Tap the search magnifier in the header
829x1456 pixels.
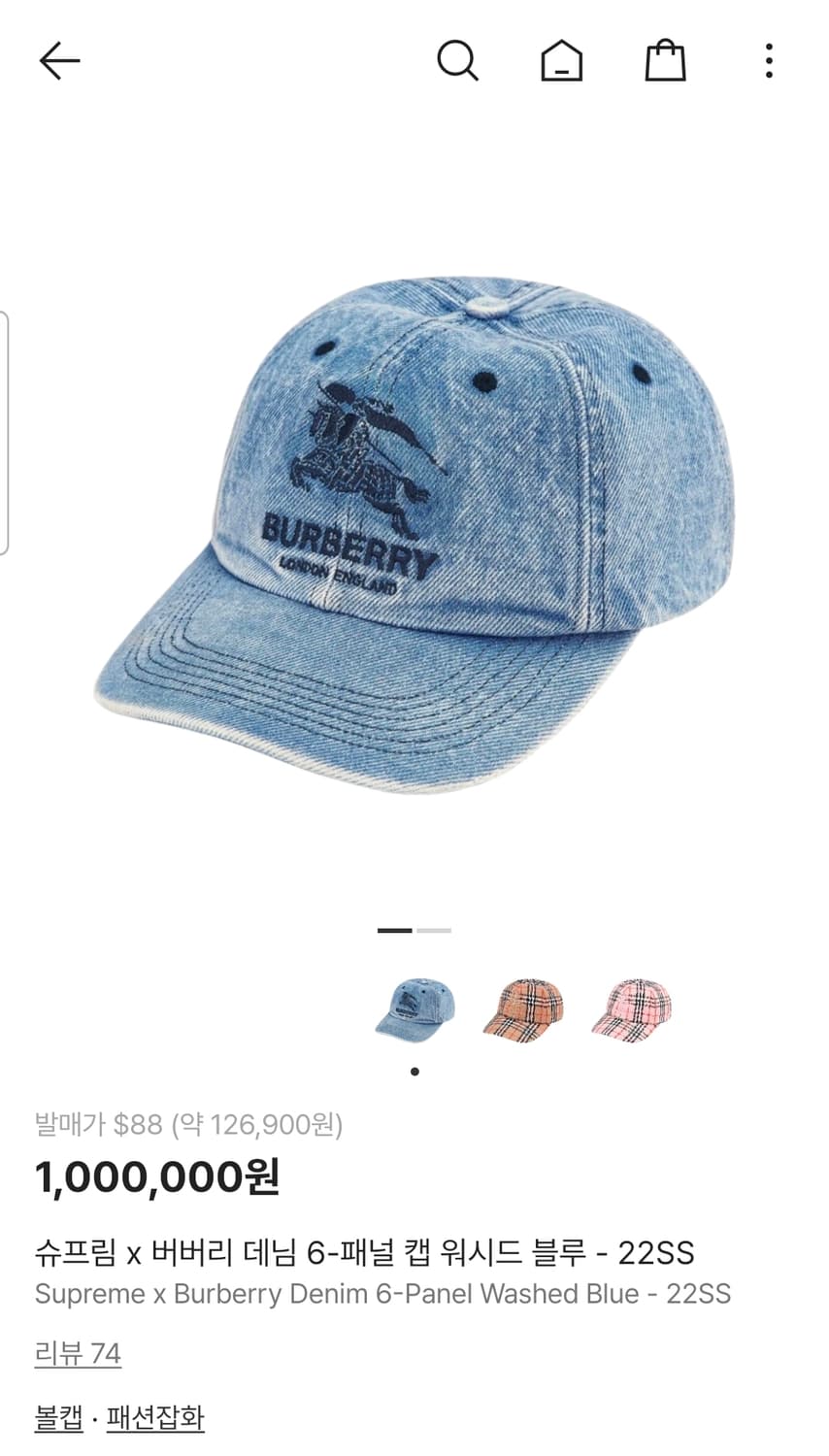pos(458,60)
